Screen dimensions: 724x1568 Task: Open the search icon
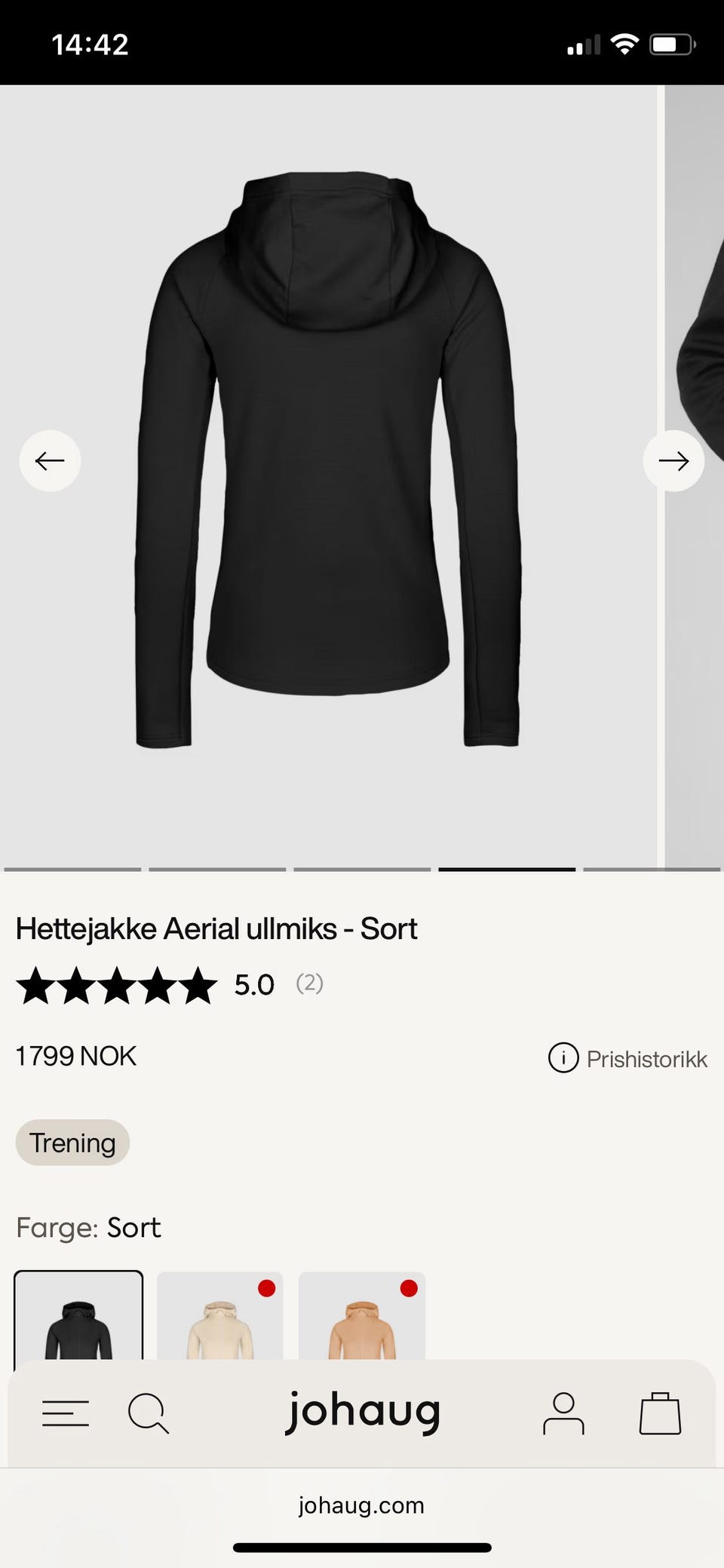coord(148,1413)
